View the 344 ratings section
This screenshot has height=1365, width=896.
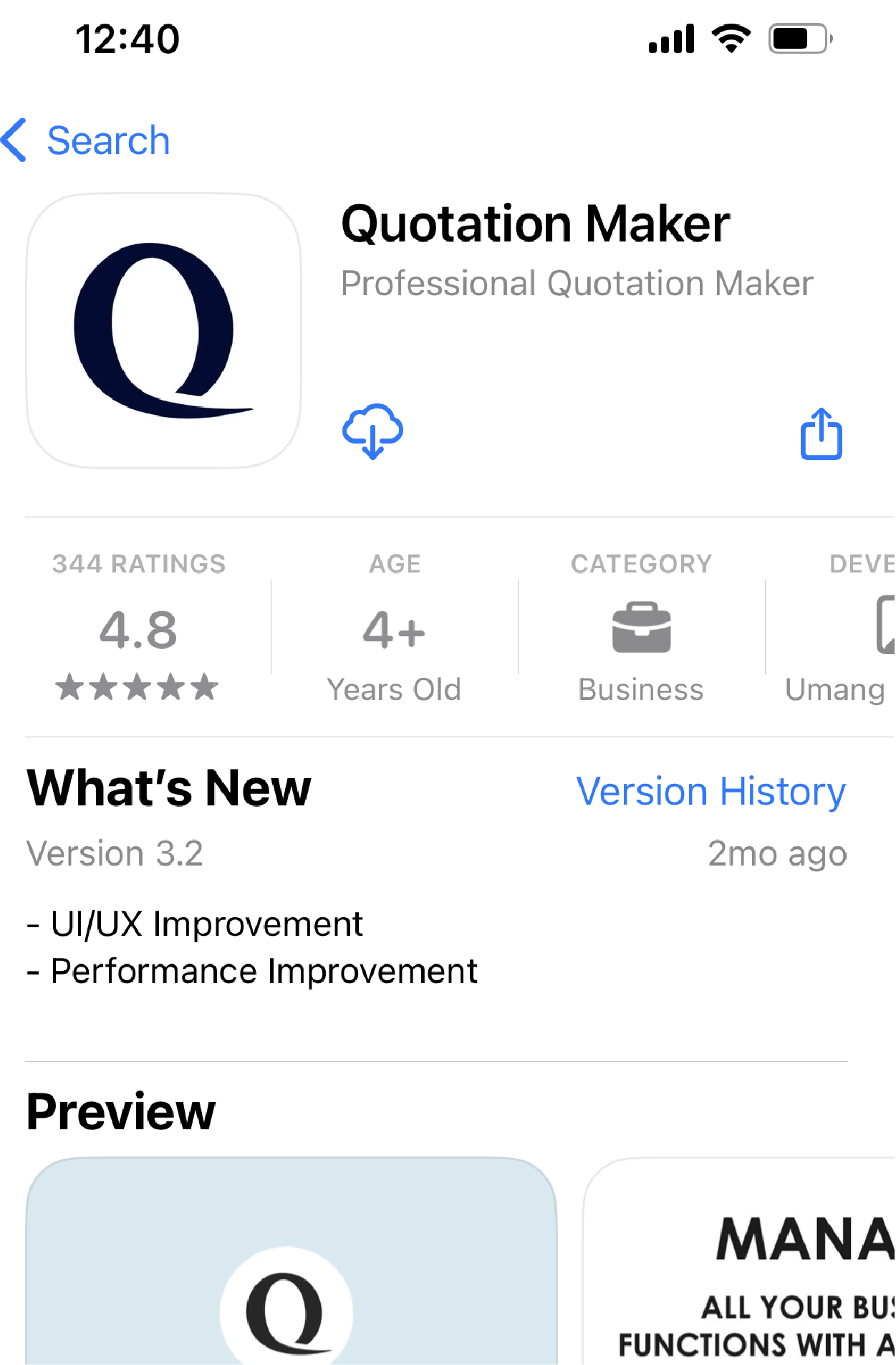pos(138,628)
